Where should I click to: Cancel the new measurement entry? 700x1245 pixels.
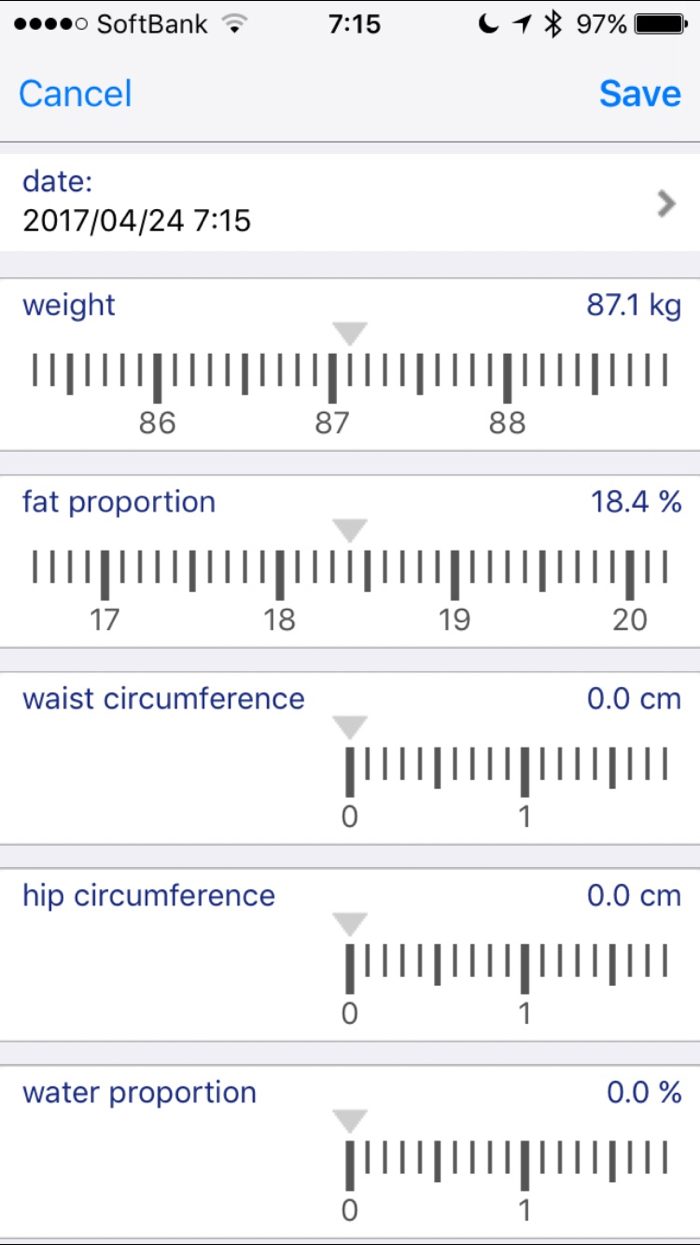pos(75,94)
